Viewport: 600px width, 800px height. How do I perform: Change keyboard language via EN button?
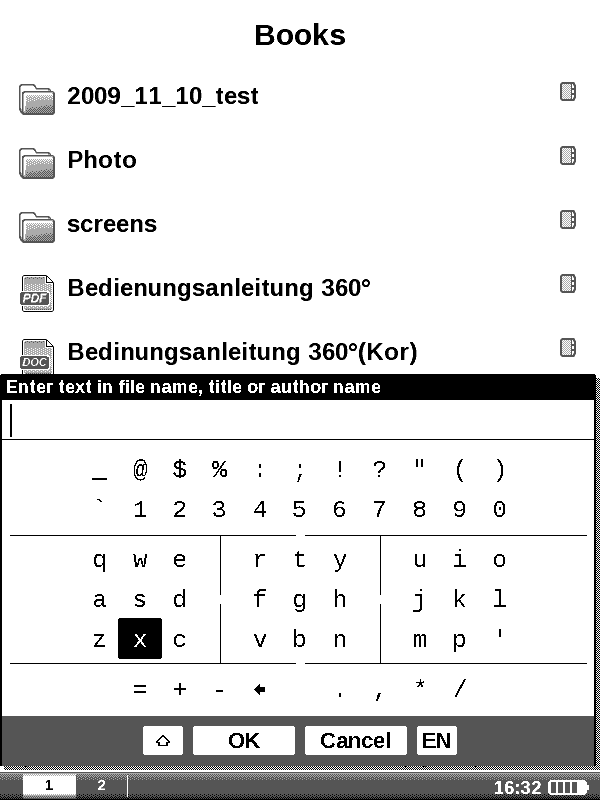[436, 740]
